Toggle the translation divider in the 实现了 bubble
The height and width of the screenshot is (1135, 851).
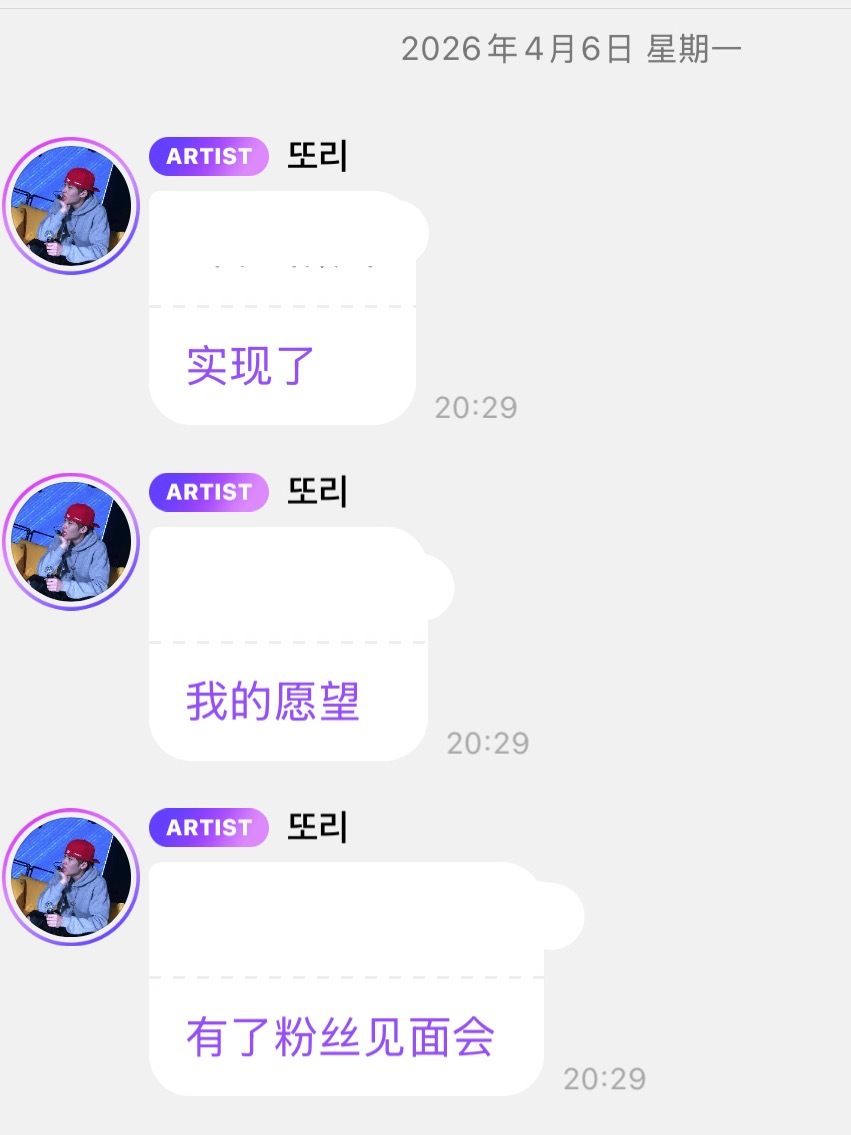click(281, 303)
